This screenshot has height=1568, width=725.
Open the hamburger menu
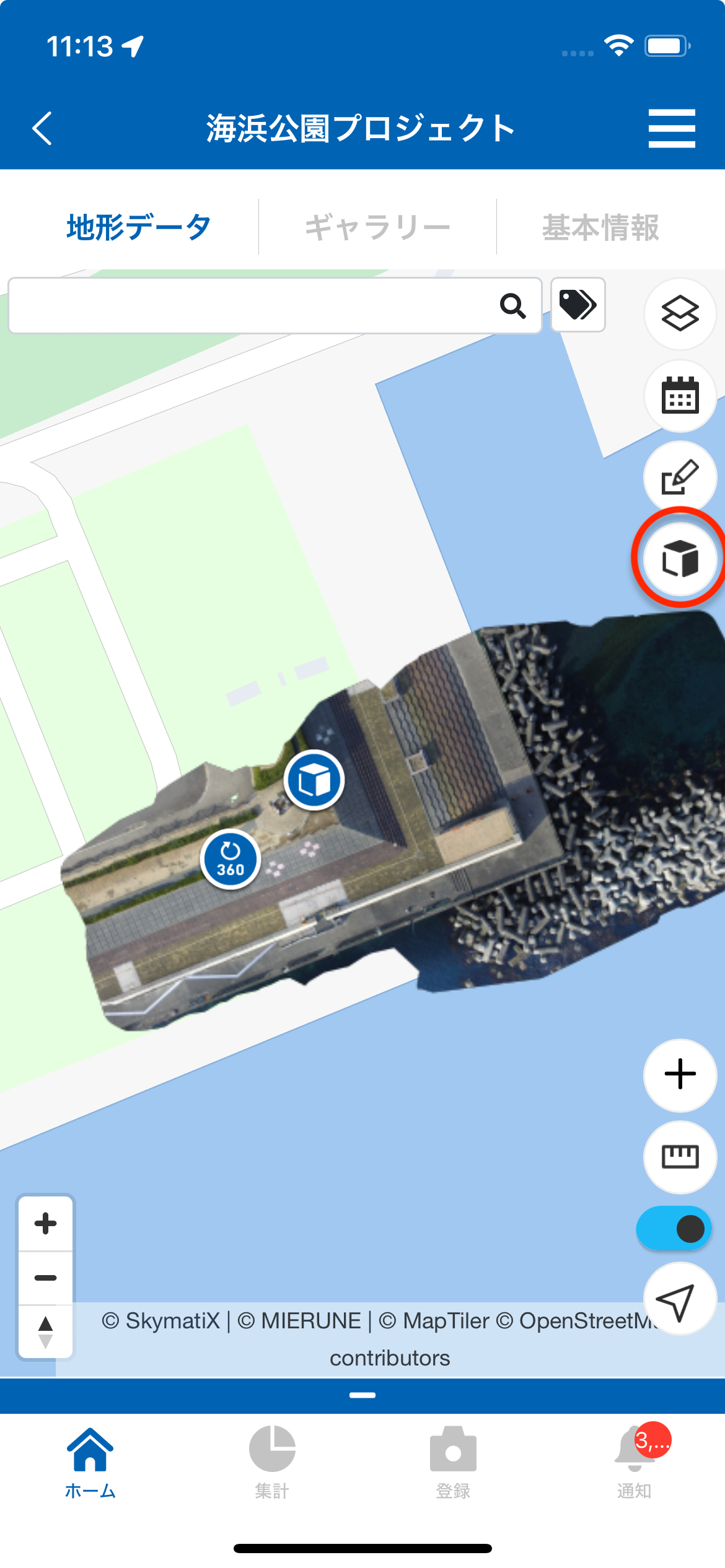pos(671,129)
